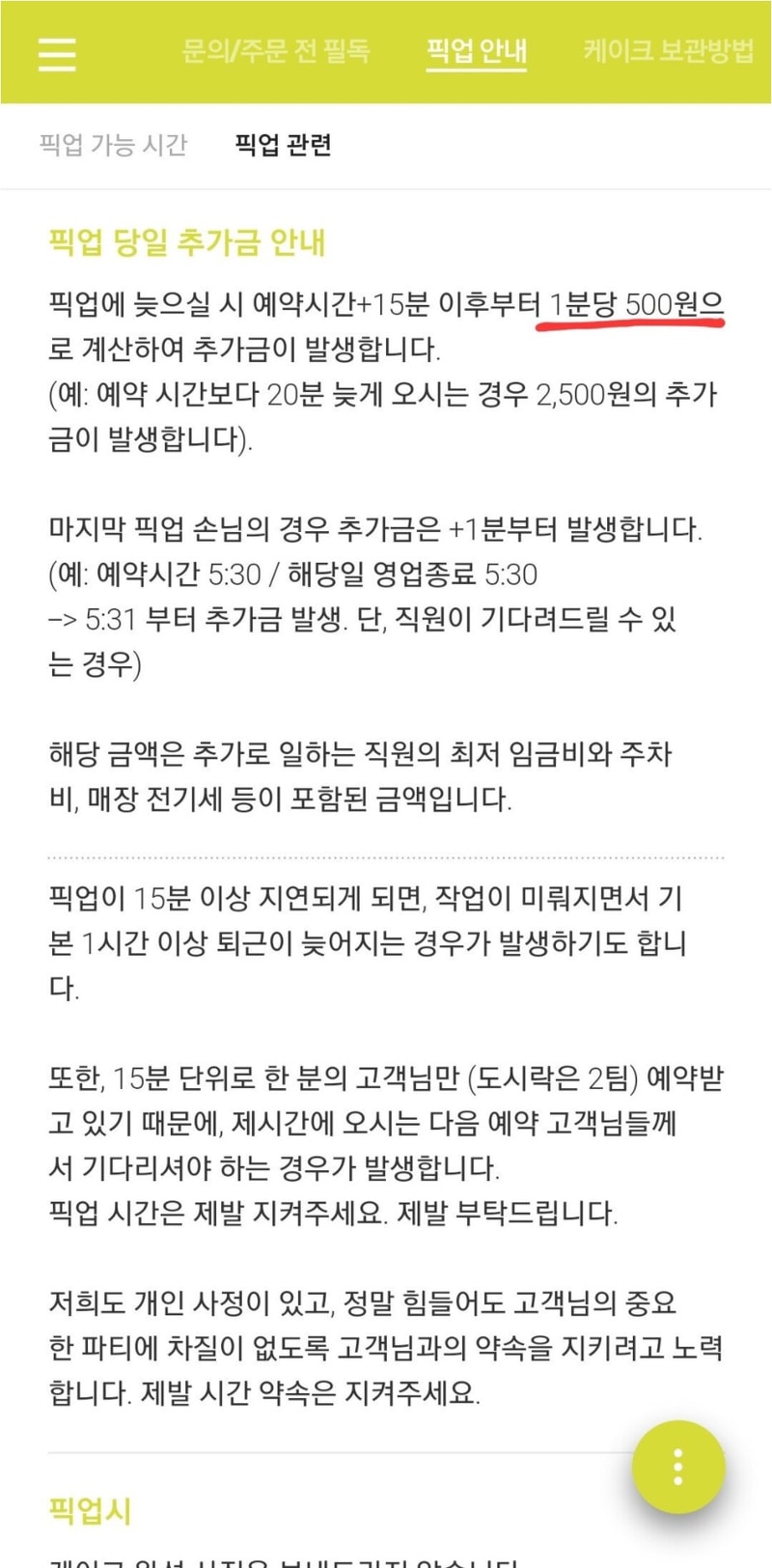Switch to the 픽업 가능 시간 sub-tab
The image size is (772, 1568).
point(113,145)
